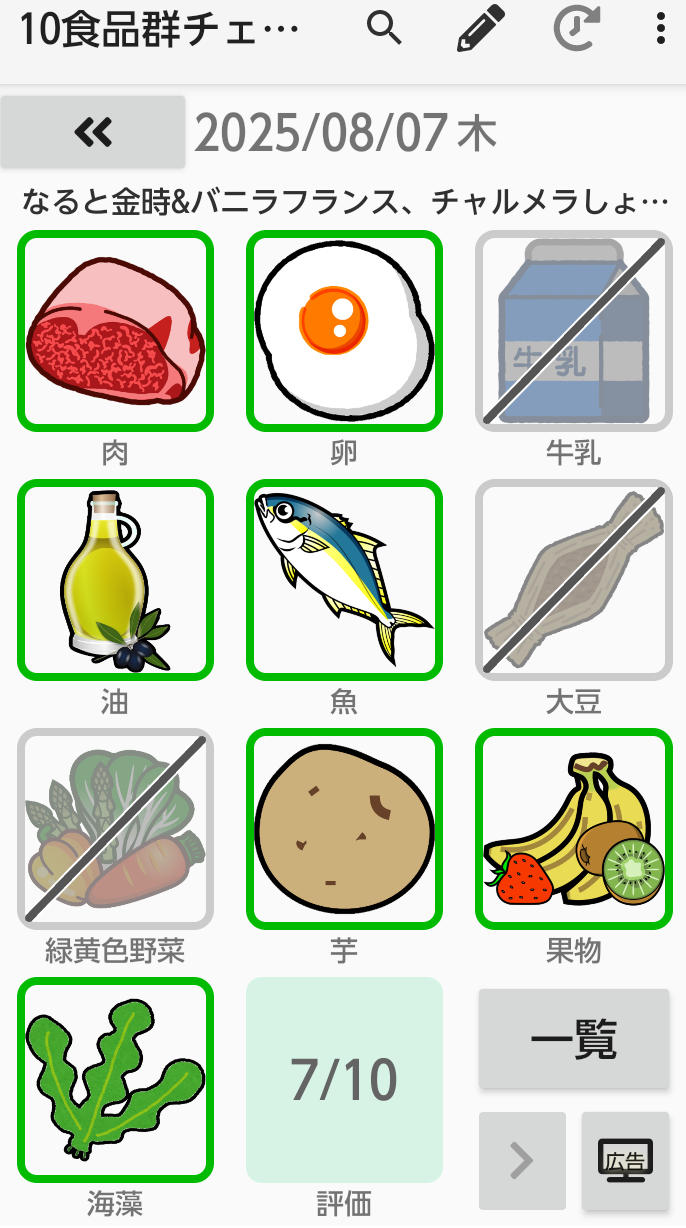This screenshot has height=1228, width=686.
Task: Tap the pencil edit icon
Action: 481,30
